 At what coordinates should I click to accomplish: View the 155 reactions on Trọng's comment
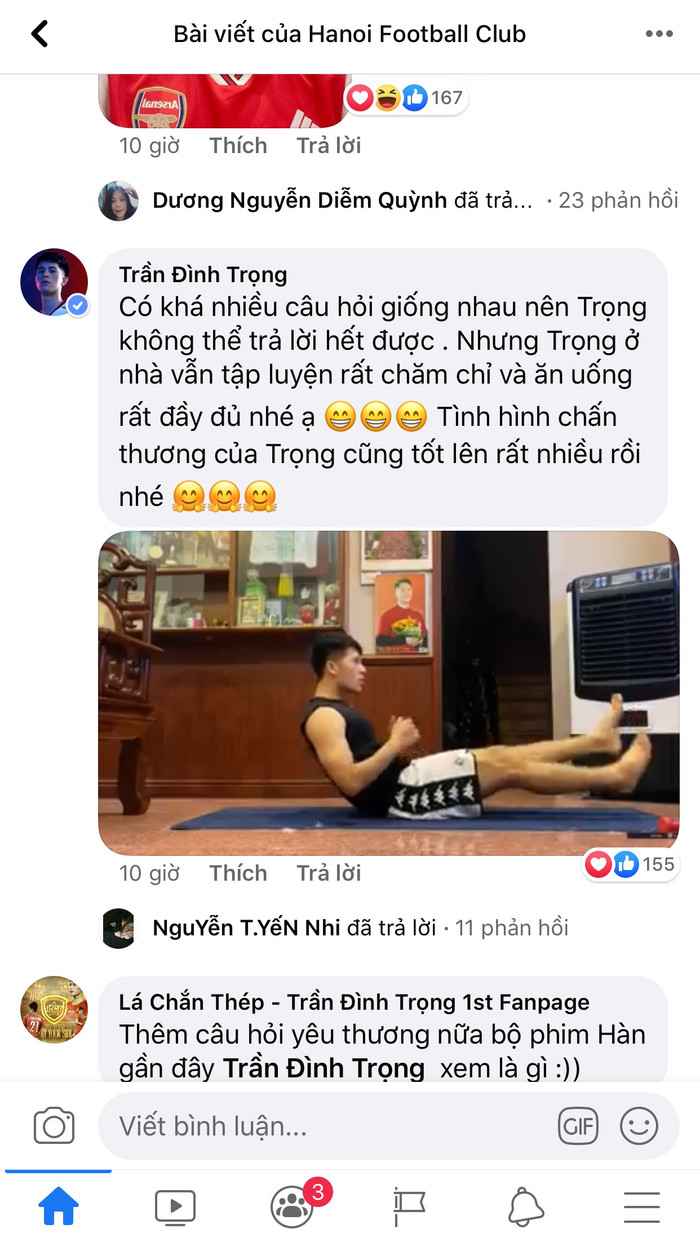pos(631,864)
